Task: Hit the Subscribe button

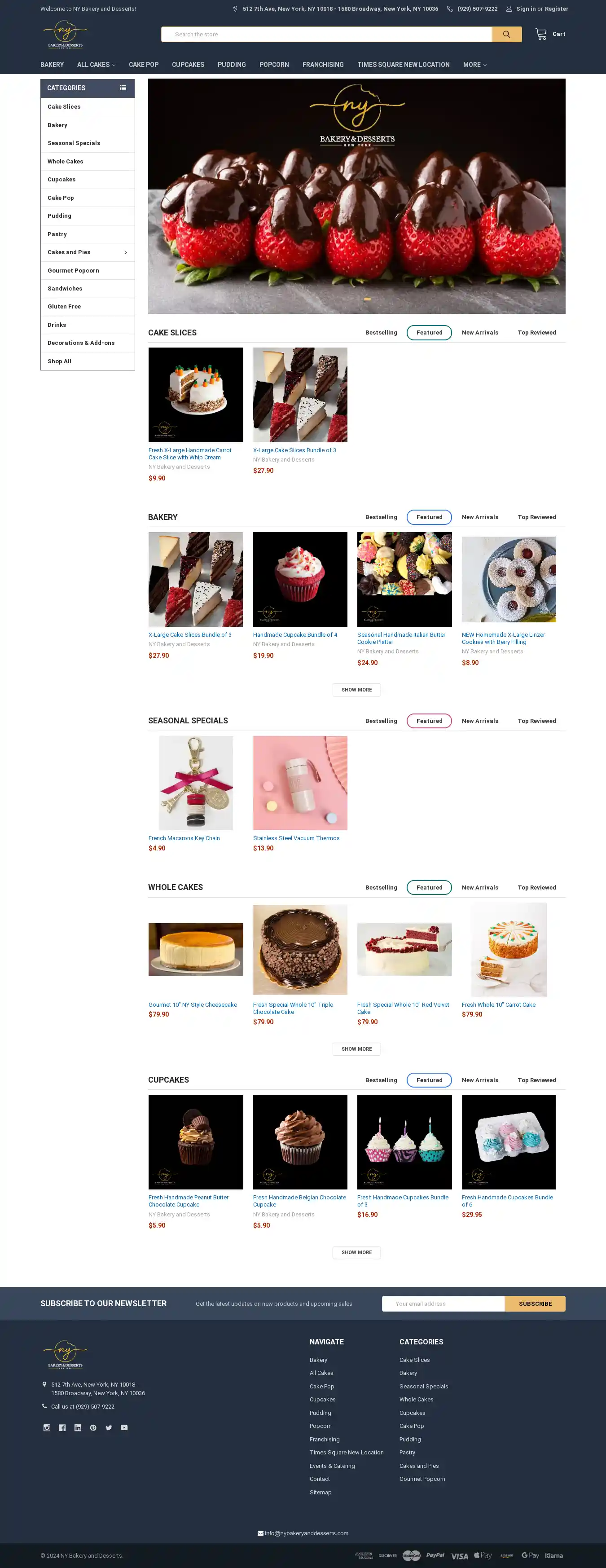Action: tap(535, 1303)
